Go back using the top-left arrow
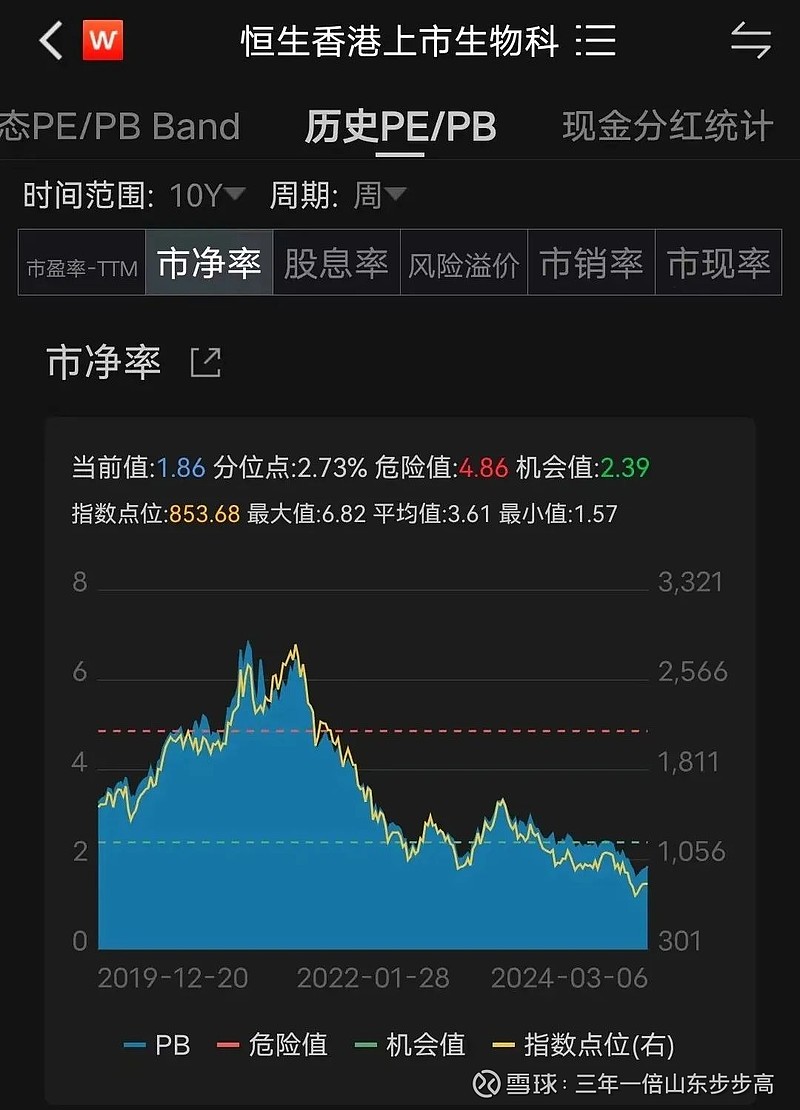The height and width of the screenshot is (1110, 800). pyautogui.click(x=50, y=41)
